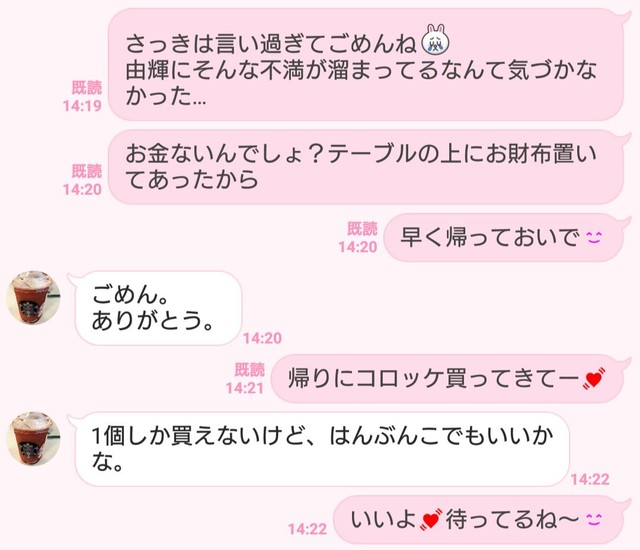Open sender's profile picture beside ごめん。ありがとう。
The height and width of the screenshot is (550, 640).
[34, 298]
